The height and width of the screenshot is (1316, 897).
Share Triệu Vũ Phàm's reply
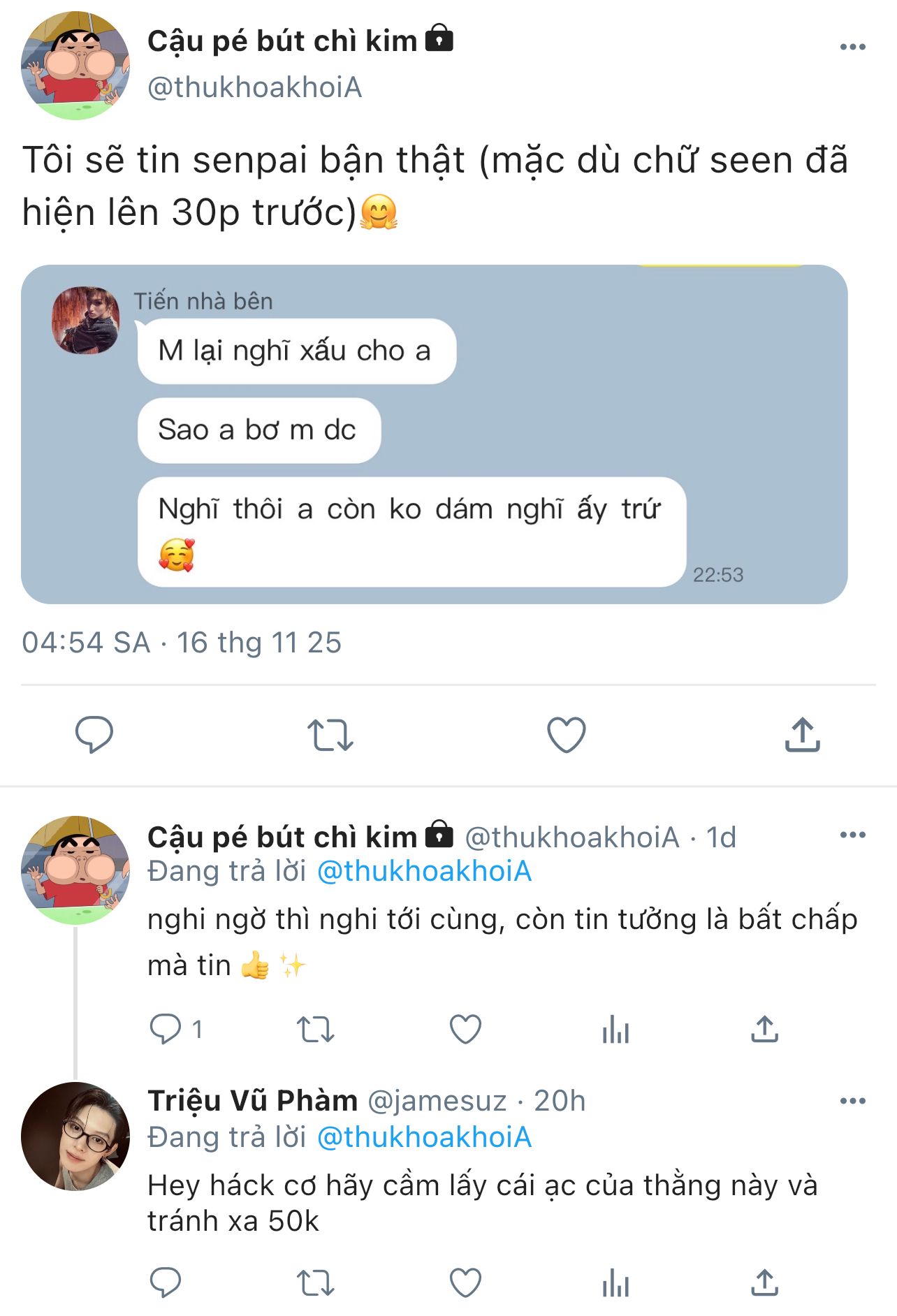tap(765, 1282)
